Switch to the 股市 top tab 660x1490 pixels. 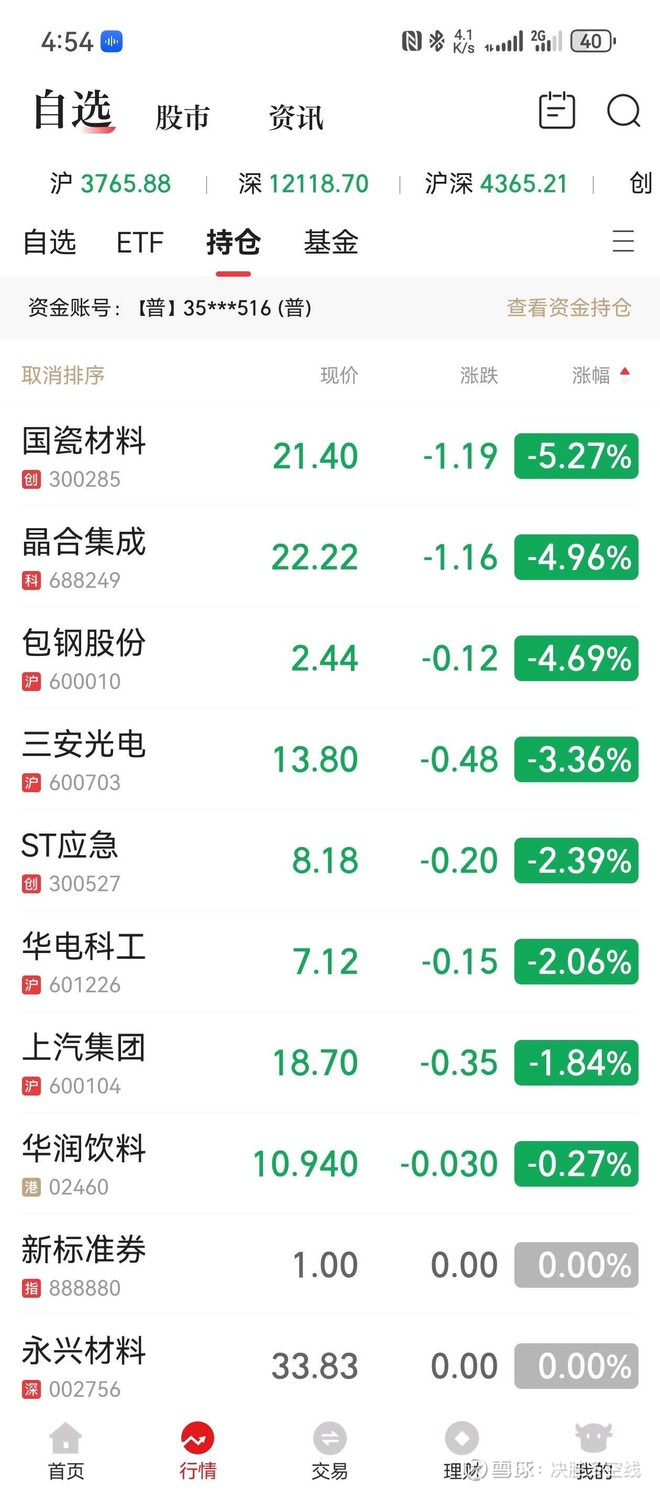point(182,117)
